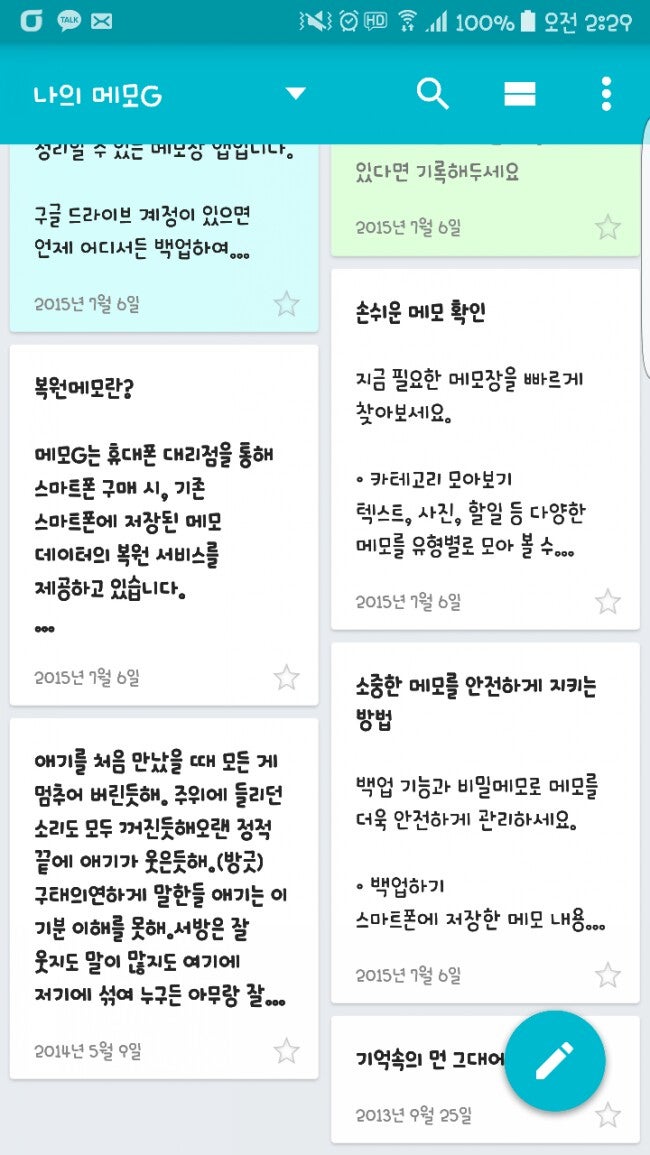Star the note dated 2013년 9월 25일
This screenshot has height=1155, width=650.
pos(607,1115)
